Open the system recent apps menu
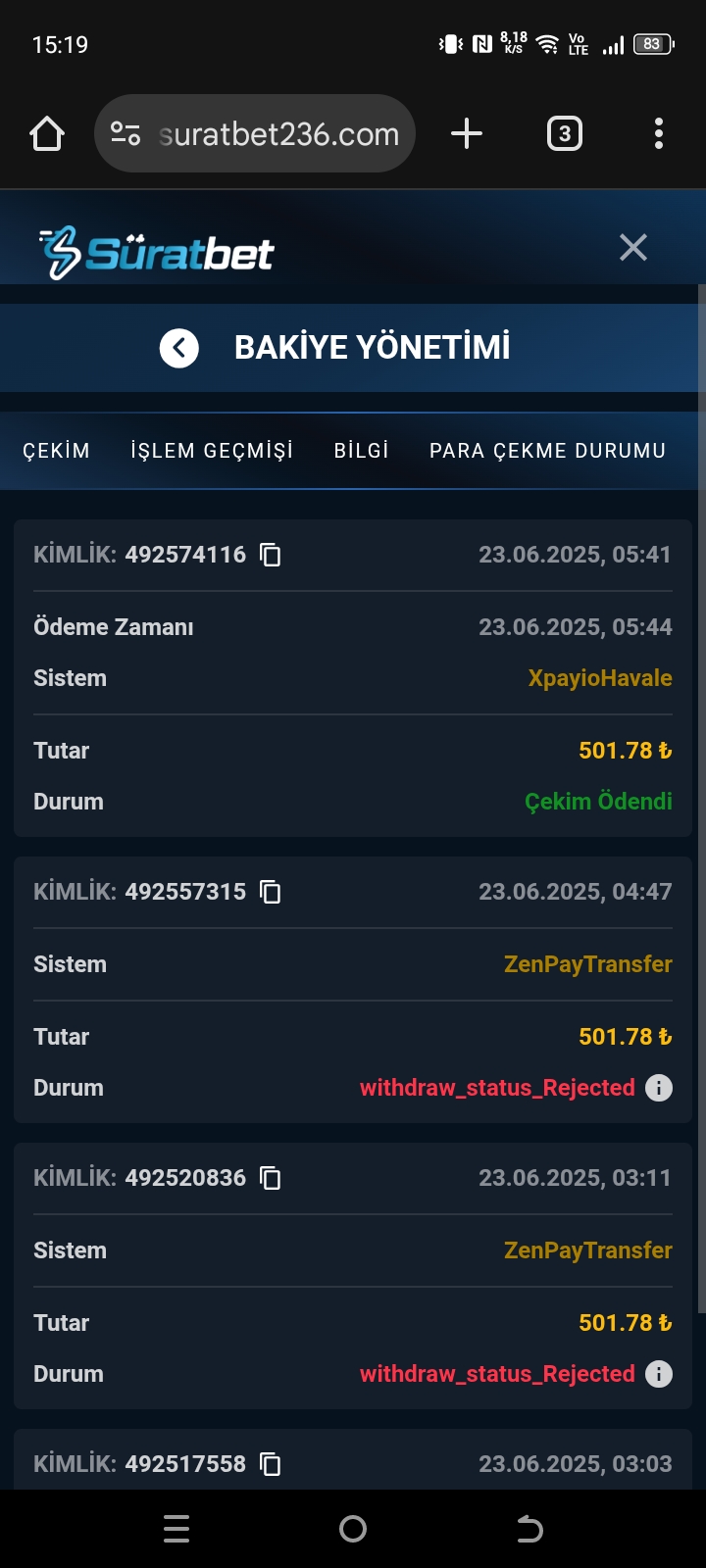Image resolution: width=706 pixels, height=1568 pixels. [176, 1529]
